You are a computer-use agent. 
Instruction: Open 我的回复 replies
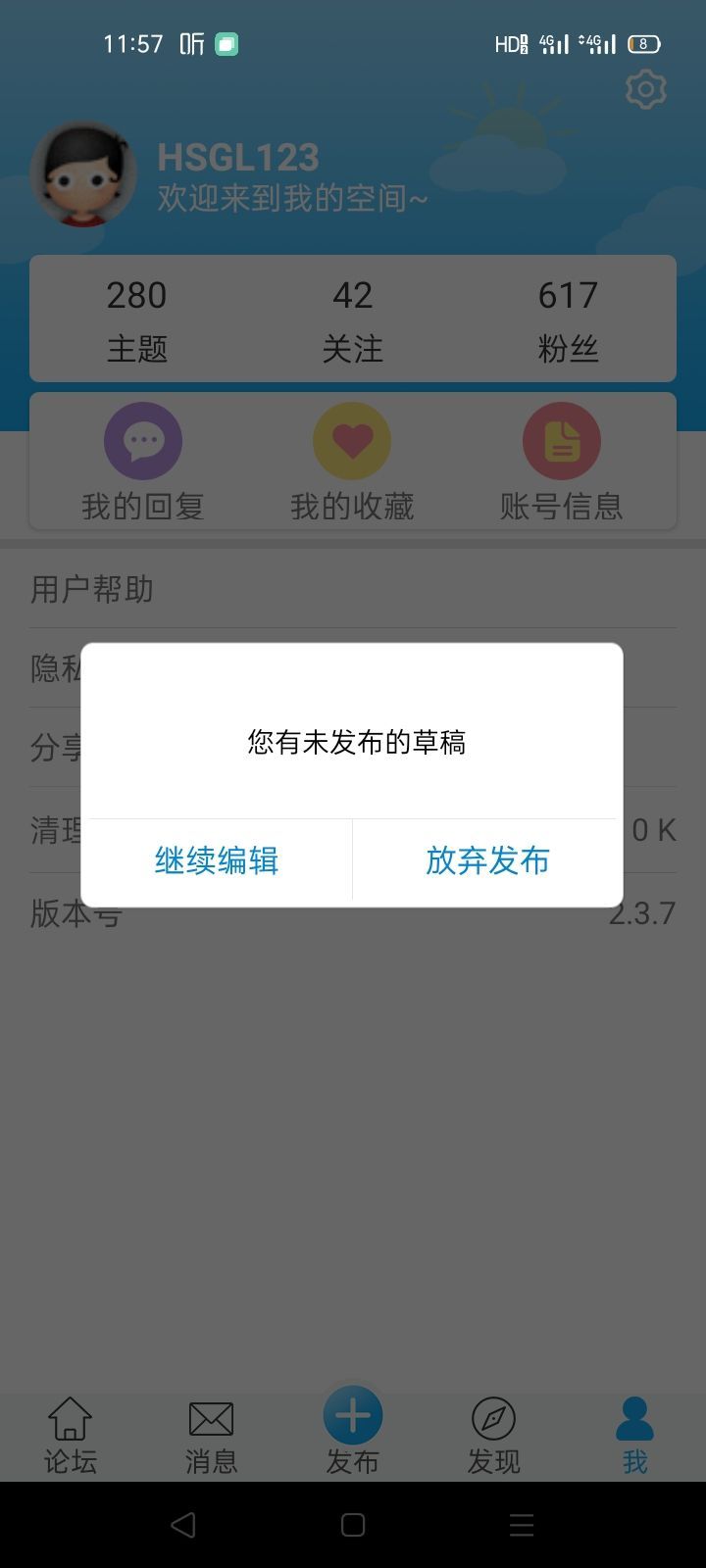143,463
